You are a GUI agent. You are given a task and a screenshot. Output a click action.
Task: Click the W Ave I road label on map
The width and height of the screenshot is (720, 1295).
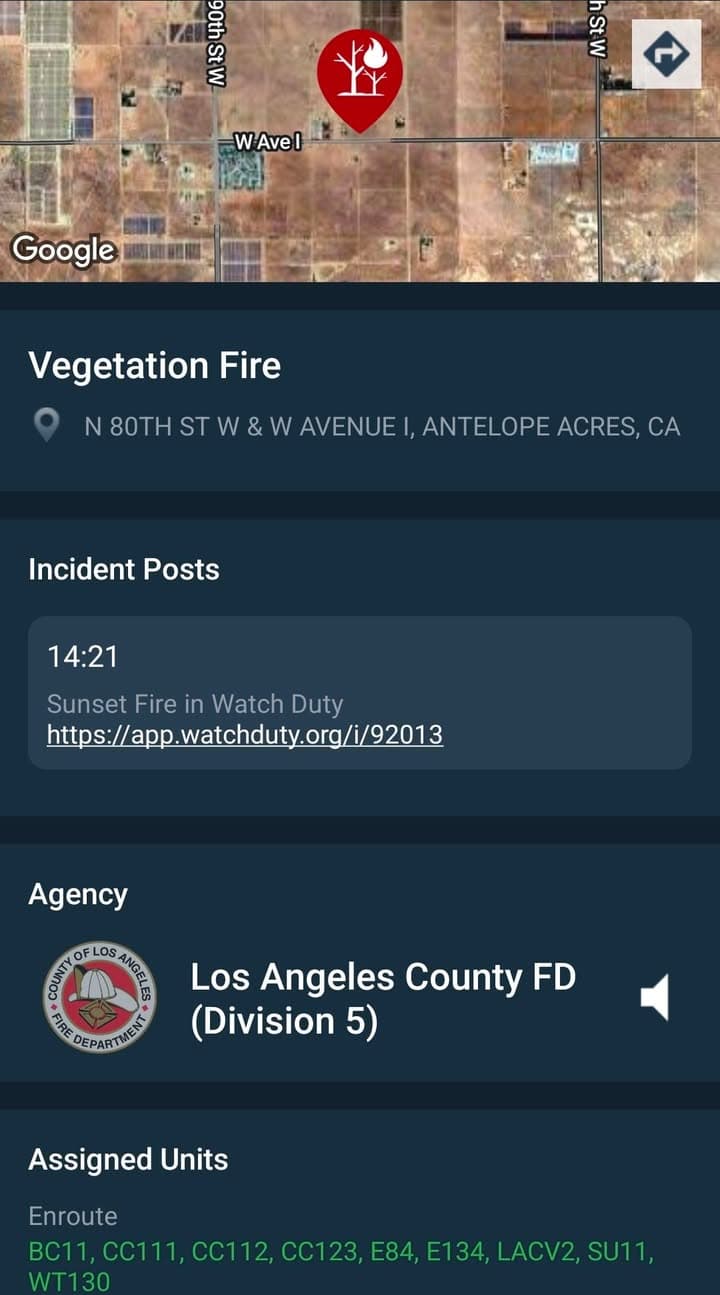(265, 143)
